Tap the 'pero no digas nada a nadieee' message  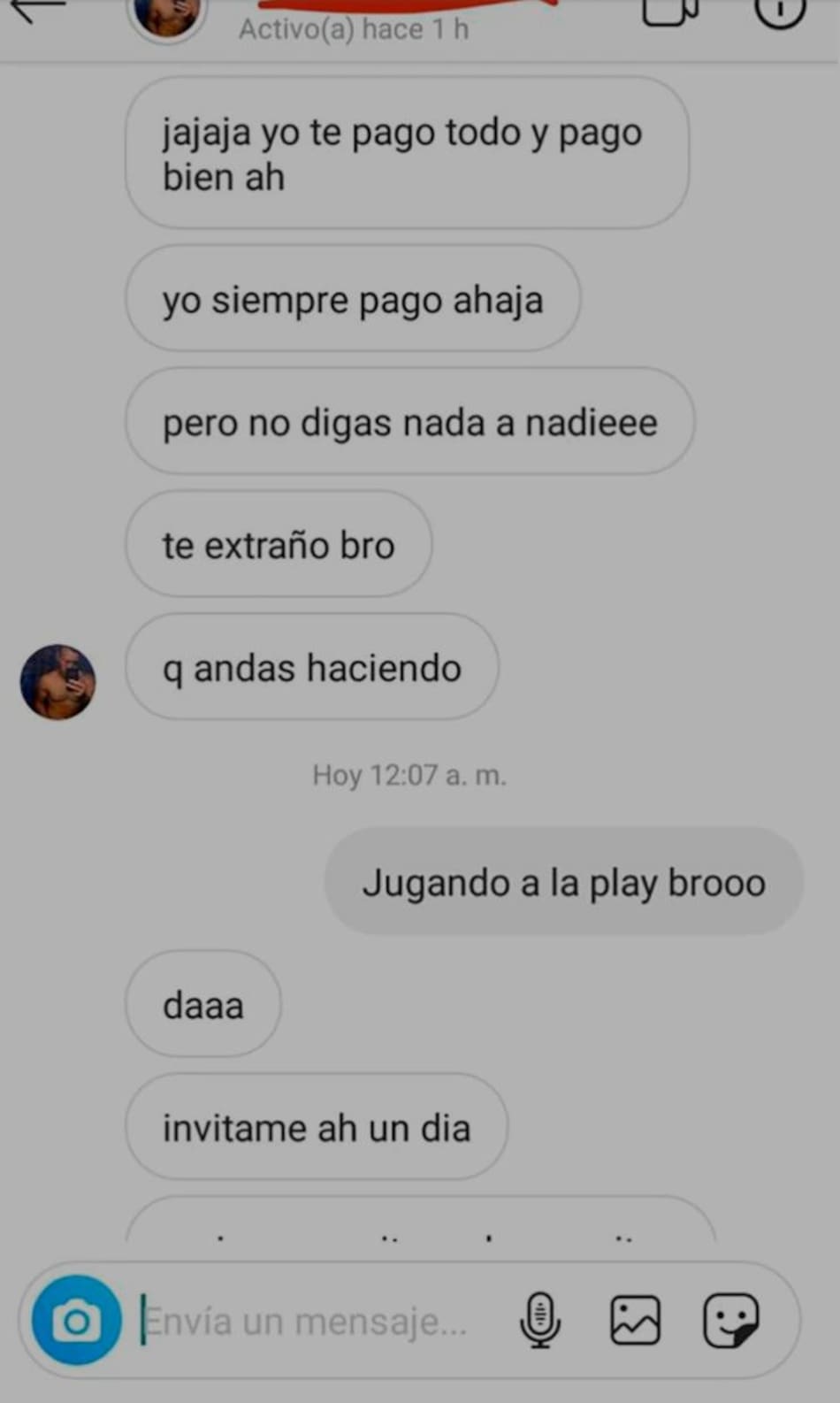click(409, 423)
